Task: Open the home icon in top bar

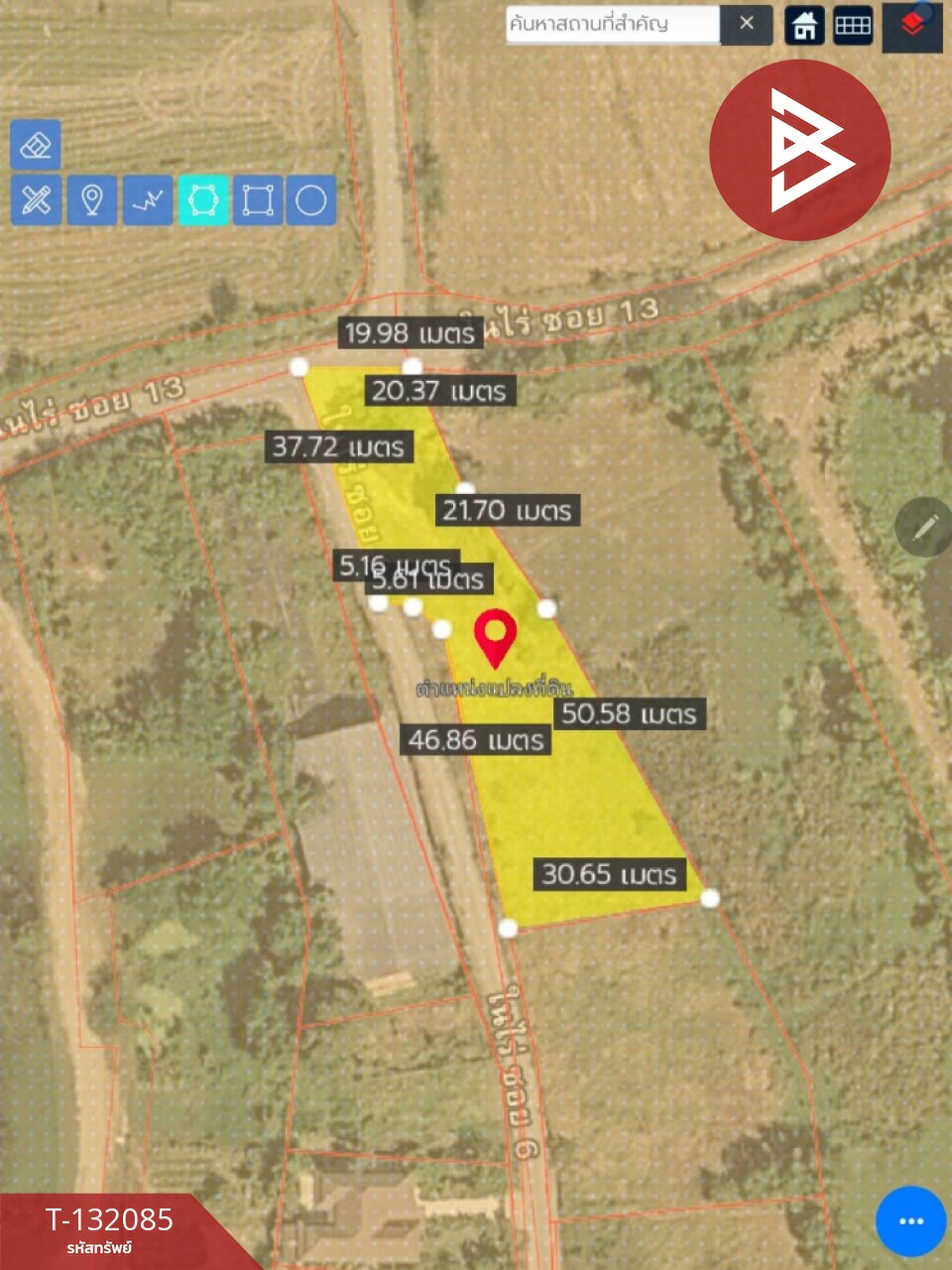Action: (804, 26)
